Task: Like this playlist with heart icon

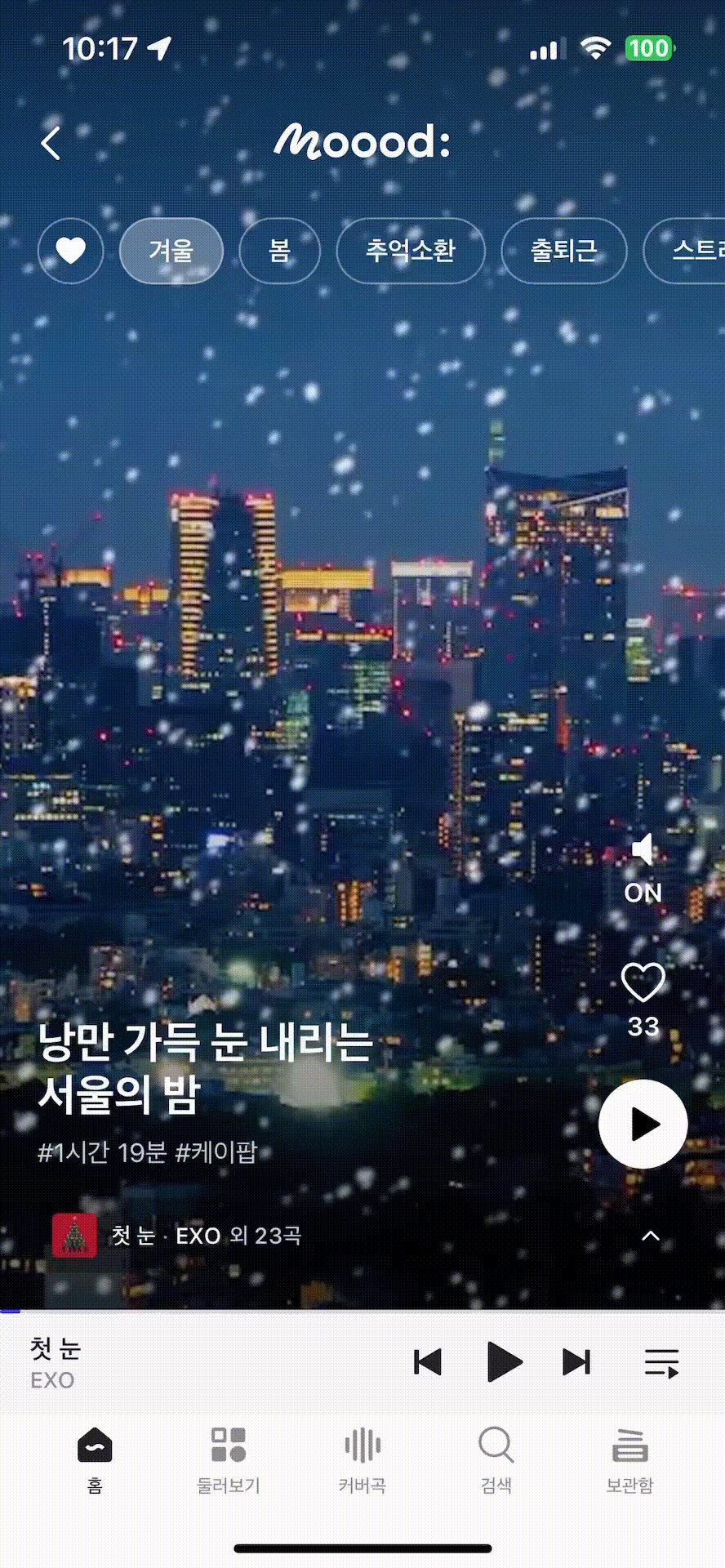Action: click(643, 982)
